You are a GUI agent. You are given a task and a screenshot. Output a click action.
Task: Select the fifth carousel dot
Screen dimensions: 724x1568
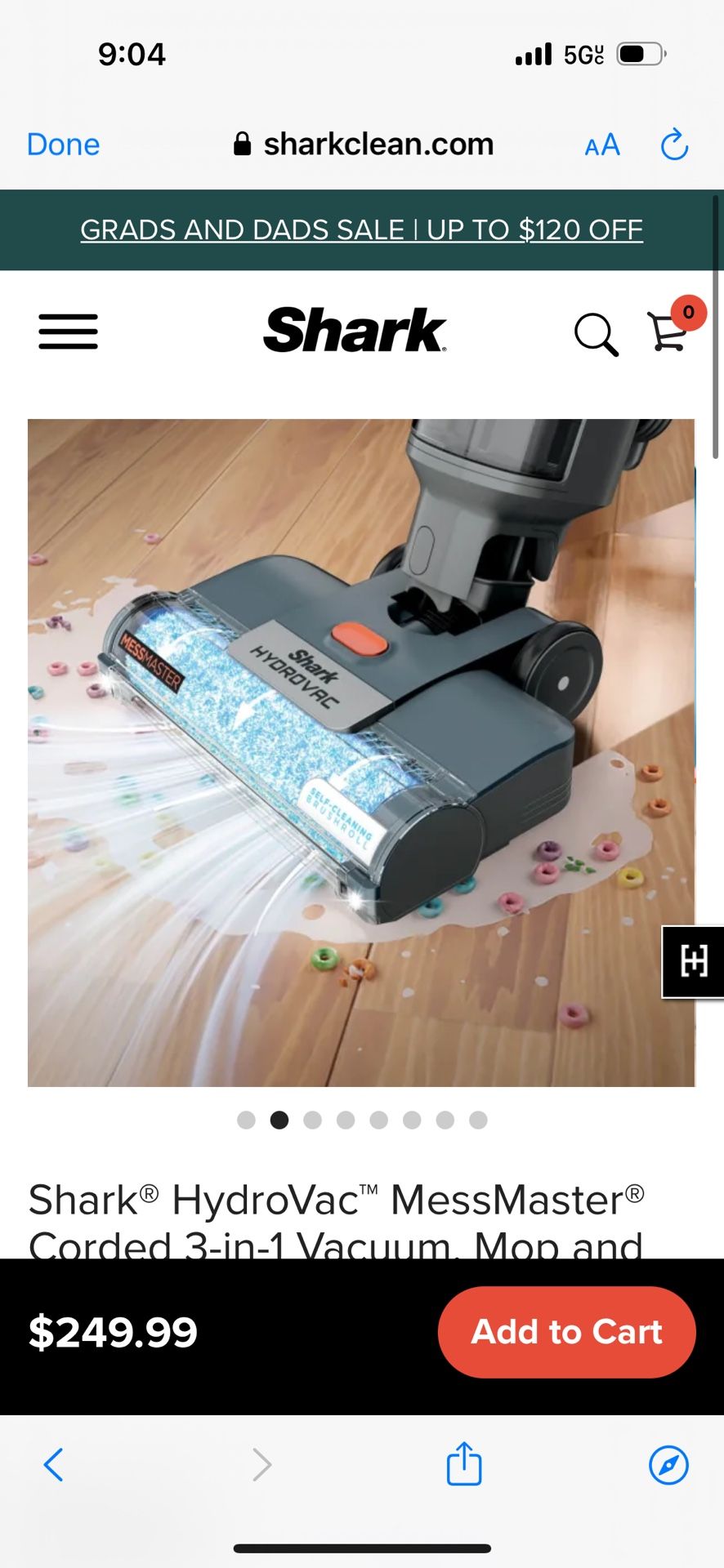coord(378,1120)
